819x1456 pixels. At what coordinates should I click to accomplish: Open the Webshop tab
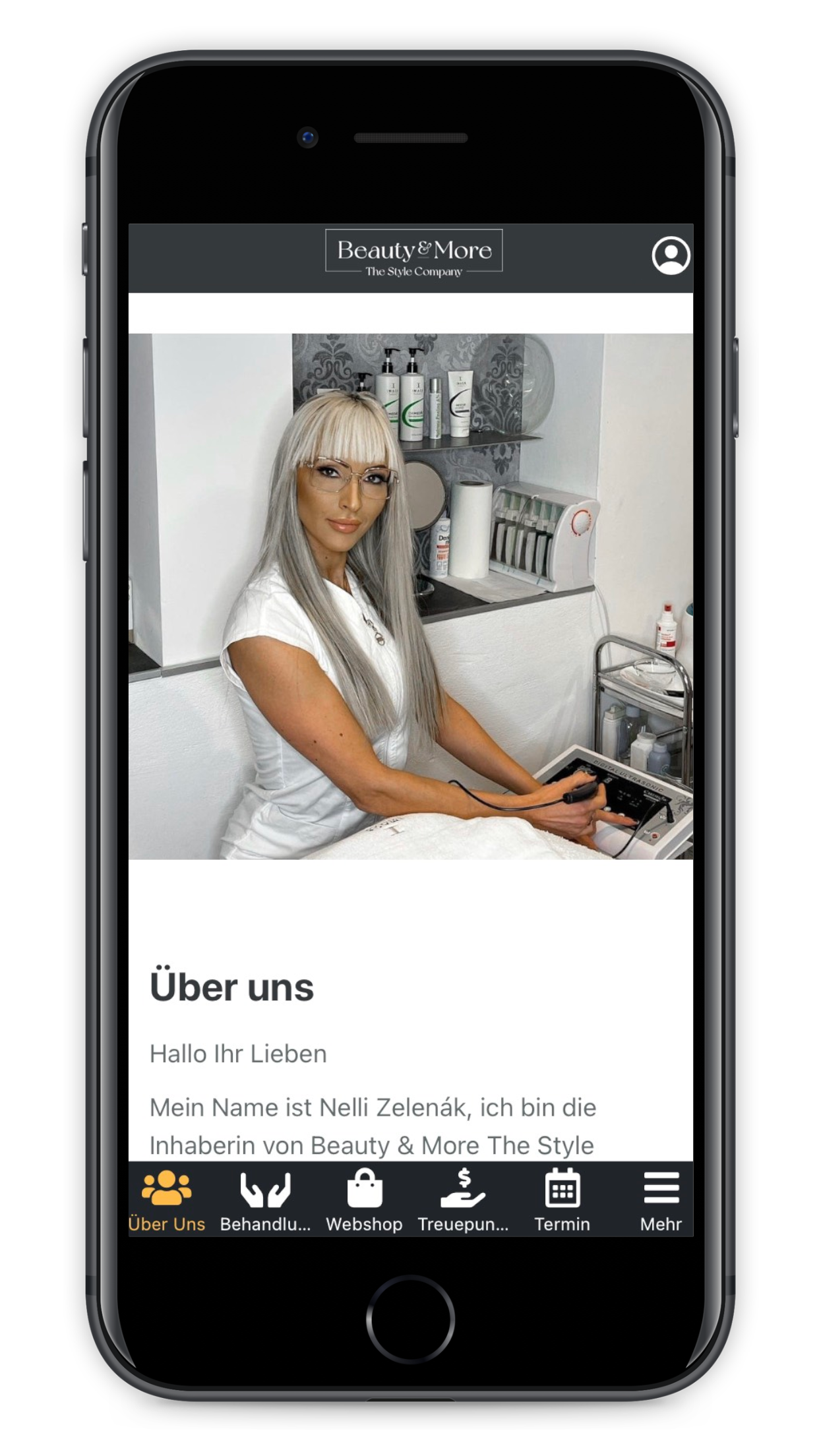tap(364, 1200)
